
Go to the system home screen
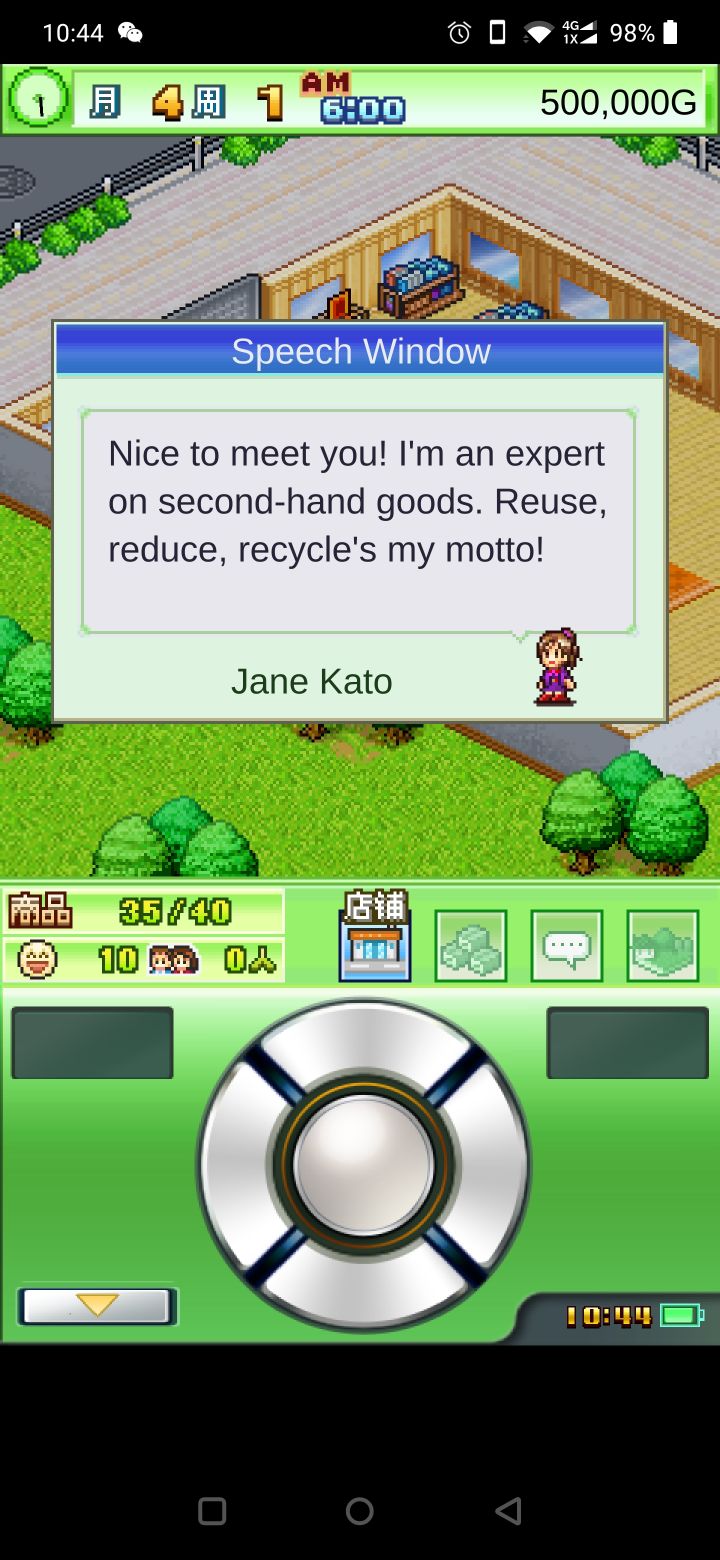(360, 1510)
